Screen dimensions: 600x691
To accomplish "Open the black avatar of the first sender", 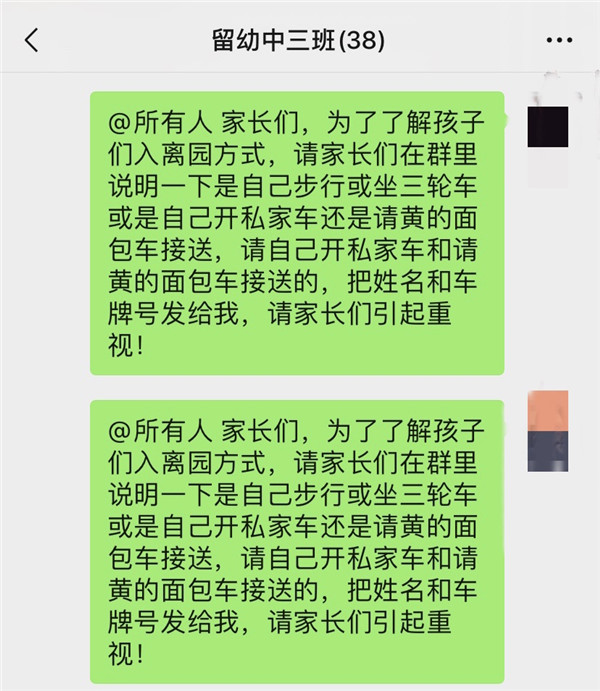I will pyautogui.click(x=547, y=127).
